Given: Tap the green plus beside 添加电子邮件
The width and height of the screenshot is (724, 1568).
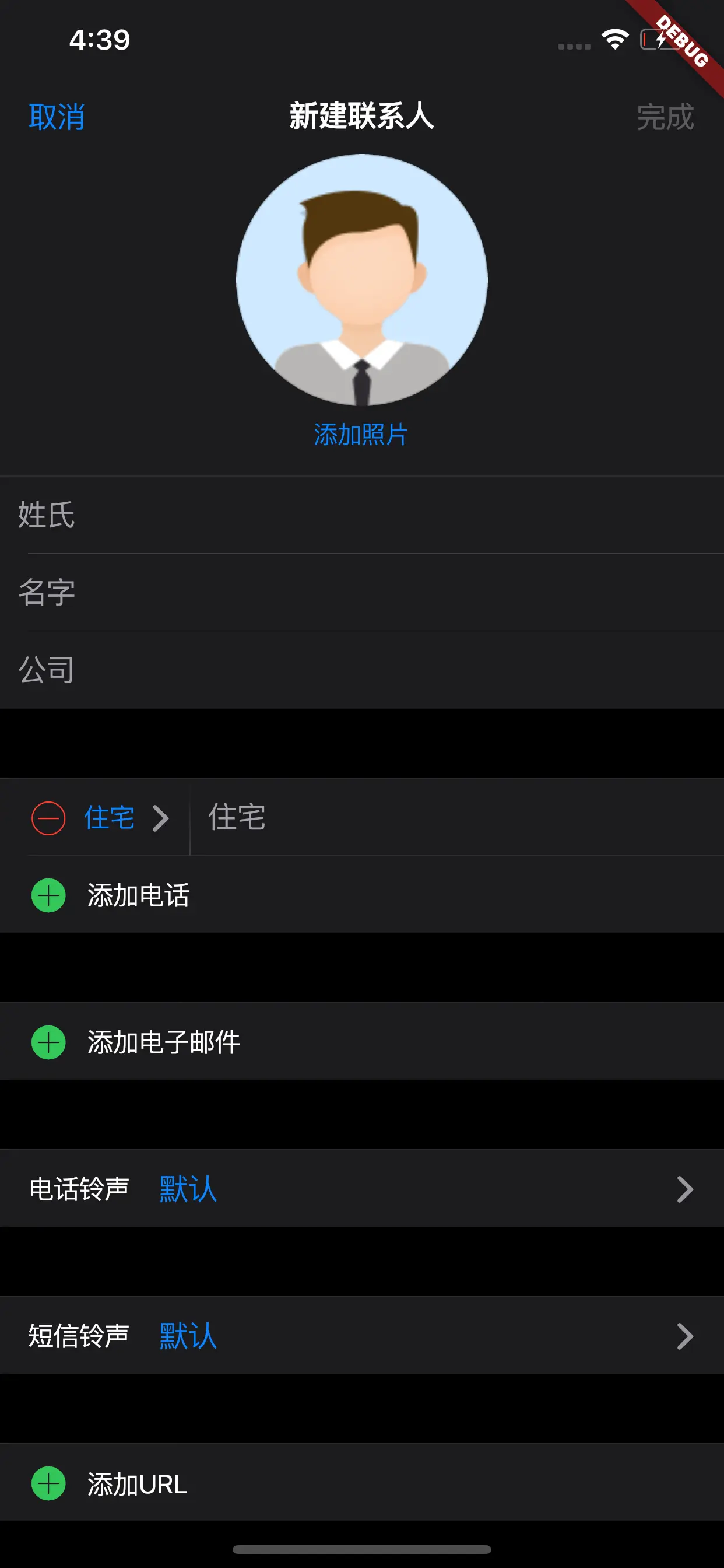Looking at the screenshot, I should point(47,1041).
